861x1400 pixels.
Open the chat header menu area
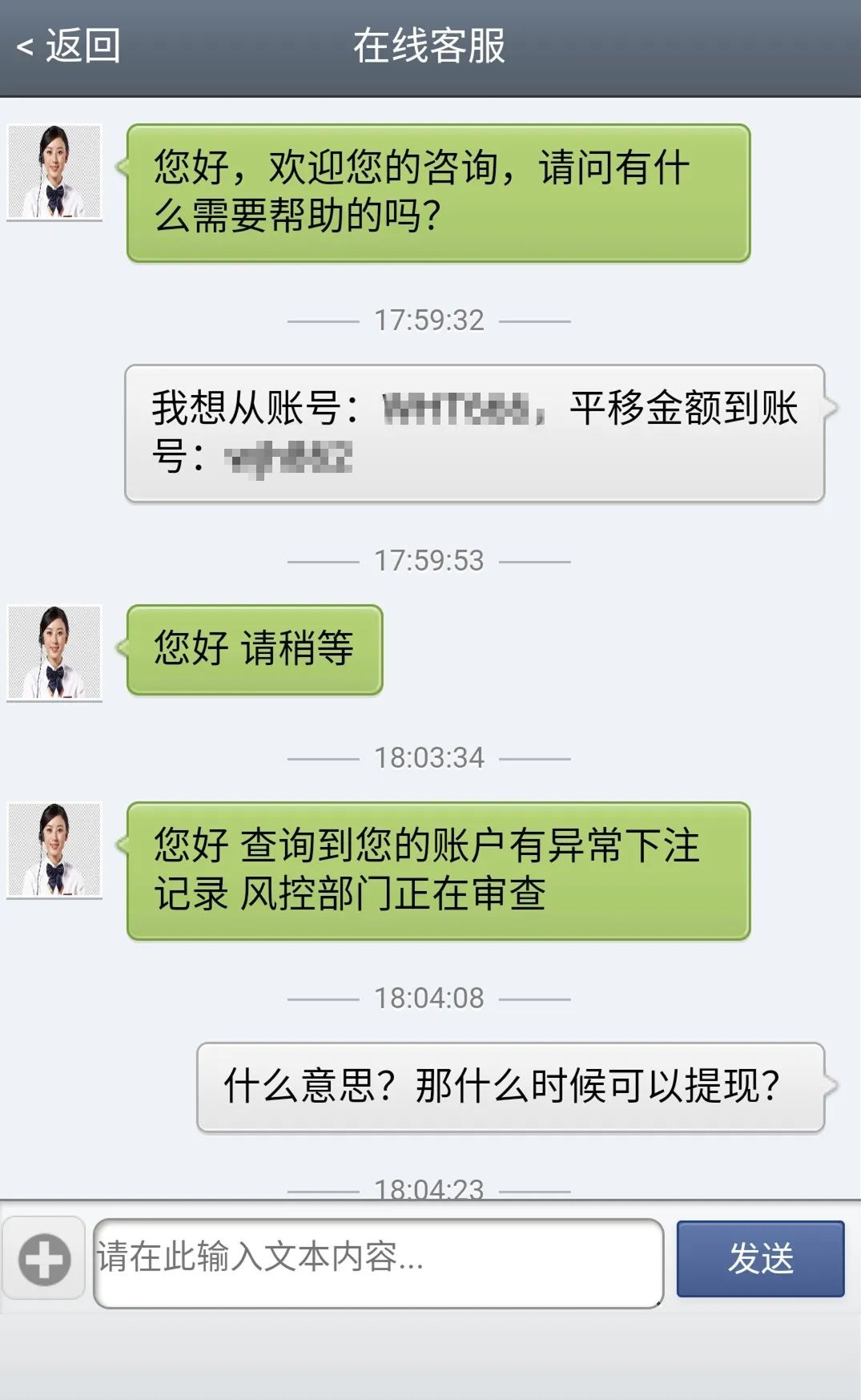pyautogui.click(x=430, y=46)
